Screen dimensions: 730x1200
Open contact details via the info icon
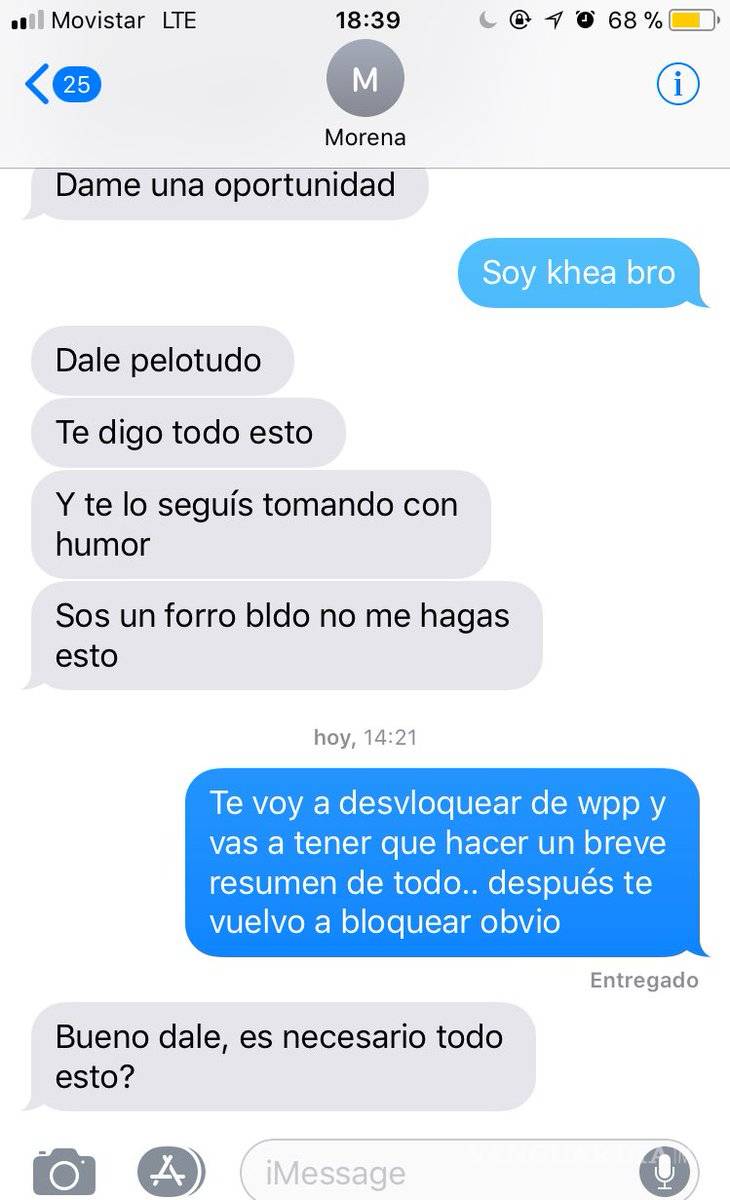(678, 84)
